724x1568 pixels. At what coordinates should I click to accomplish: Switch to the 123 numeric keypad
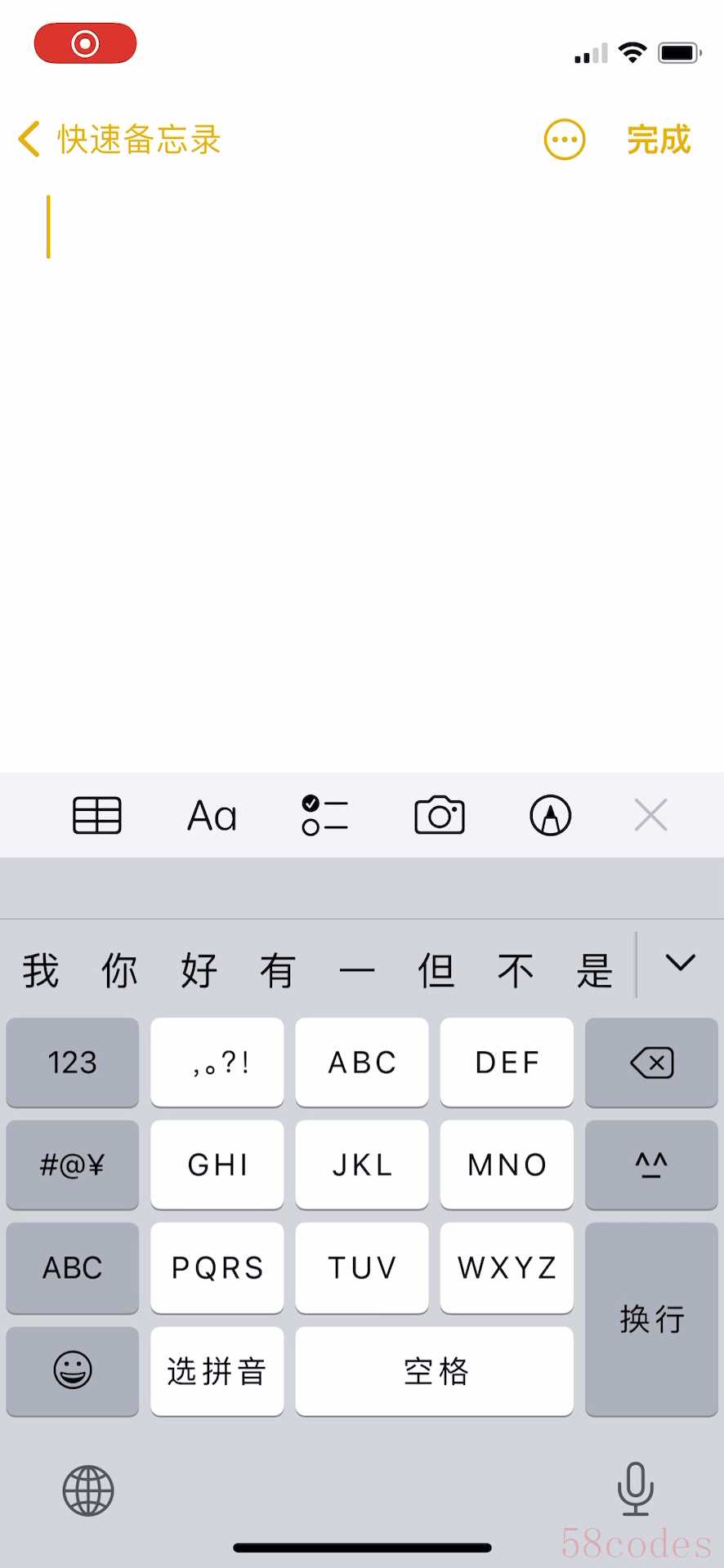[73, 1062]
